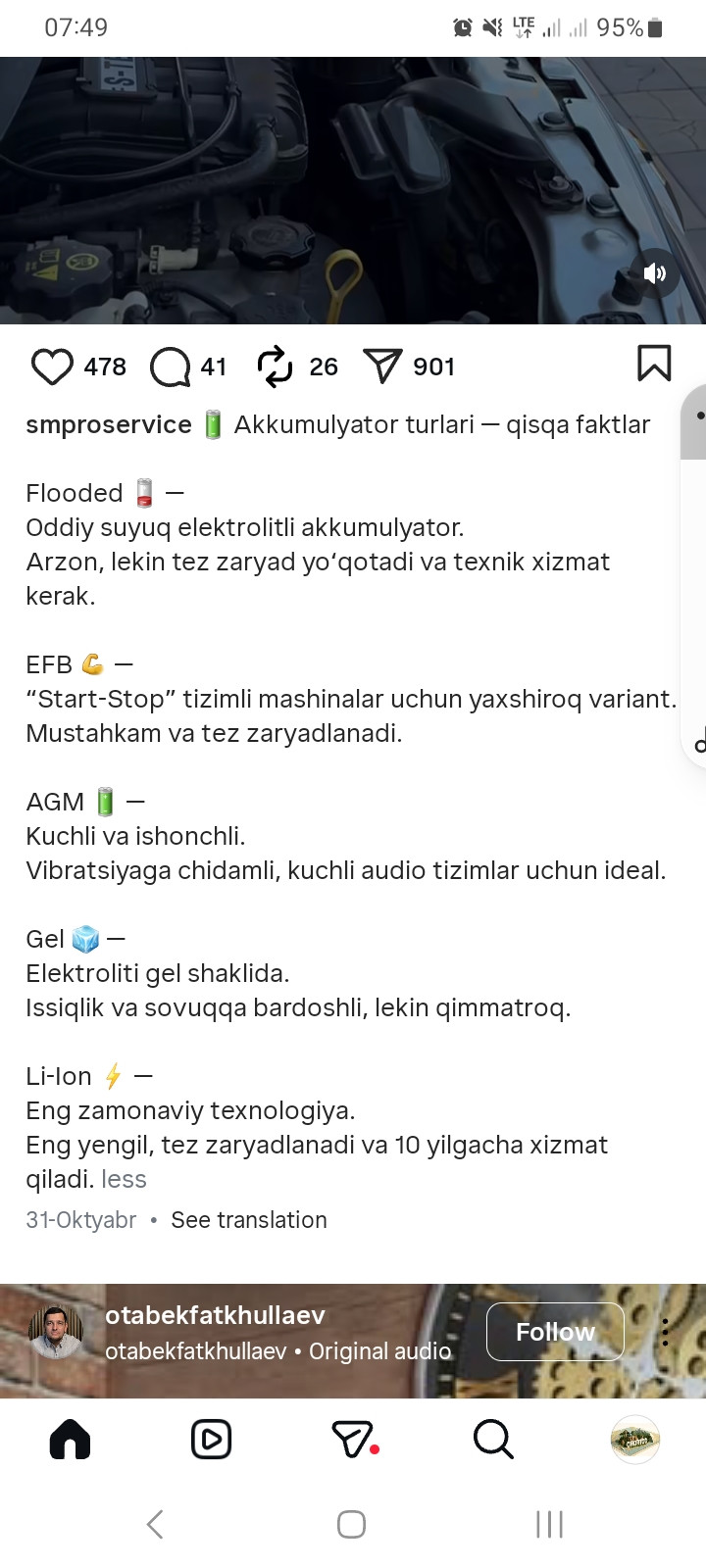The image size is (706, 1568).
Task: Open the smproservice profile
Action: pos(109,424)
